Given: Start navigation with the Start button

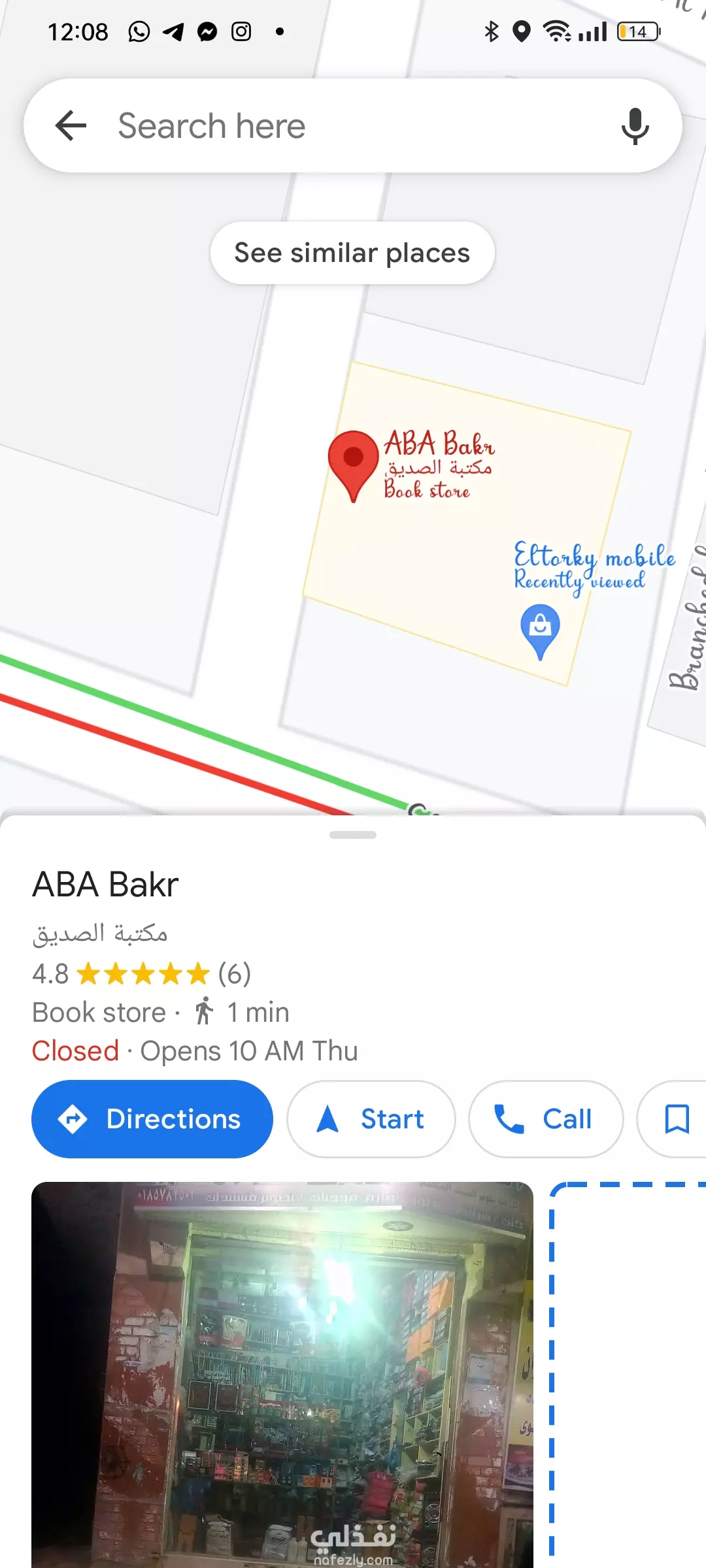Looking at the screenshot, I should (371, 1119).
